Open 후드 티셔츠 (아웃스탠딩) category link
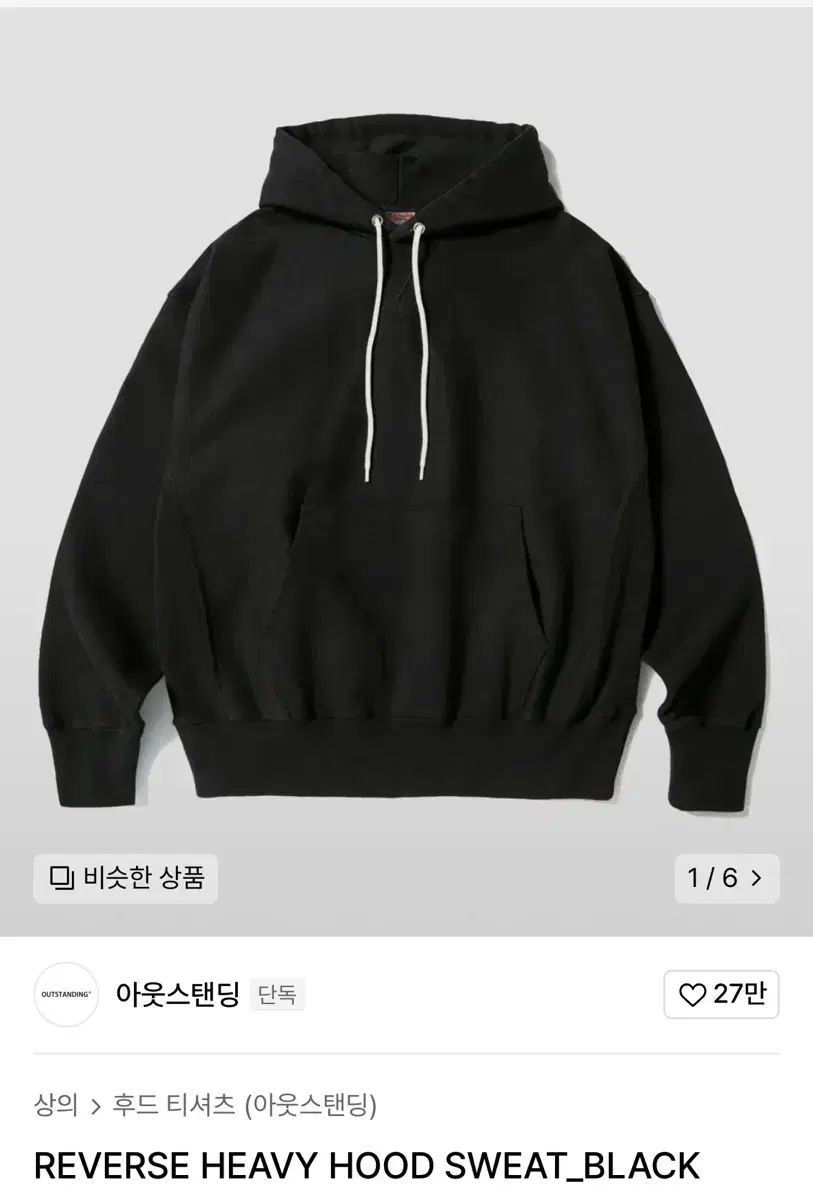 coord(244,1105)
